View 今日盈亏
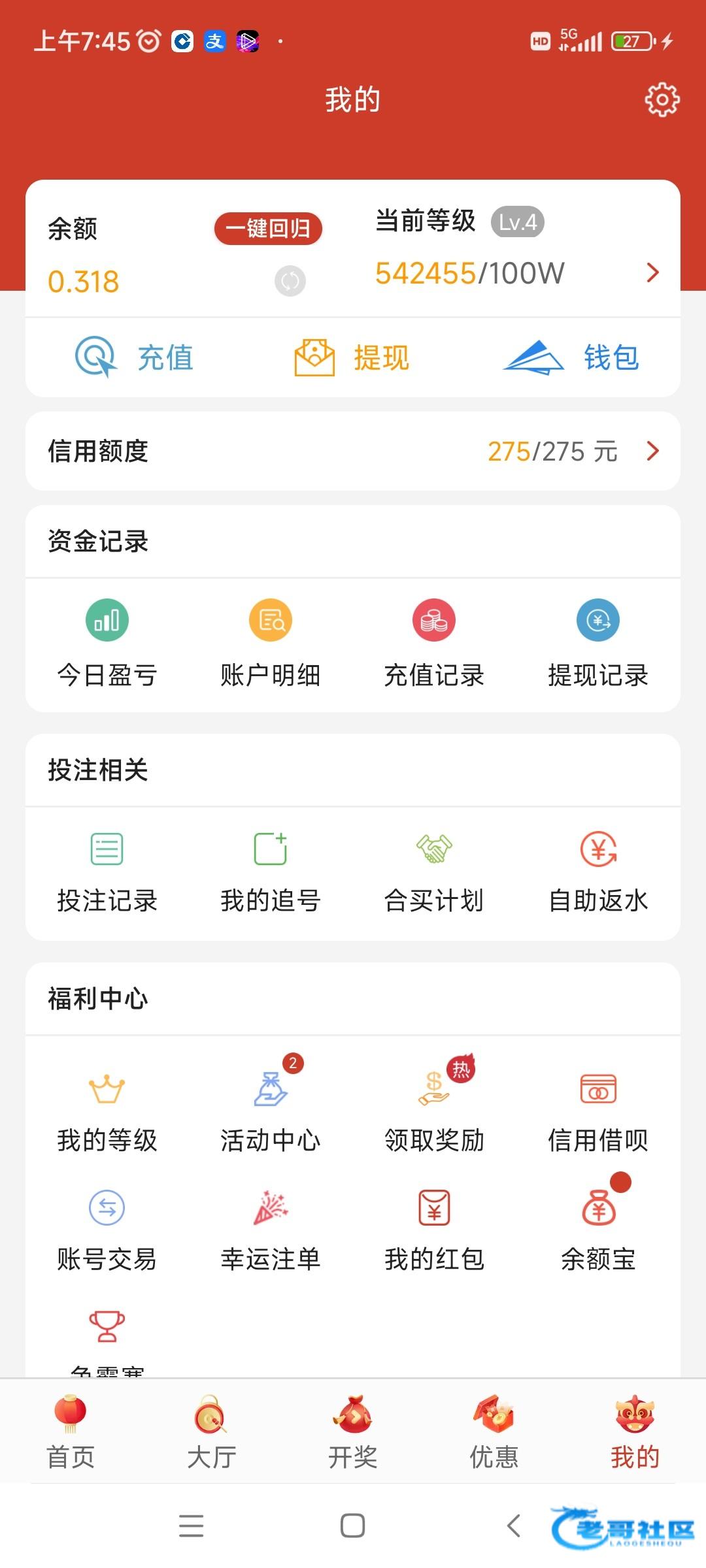 107,644
